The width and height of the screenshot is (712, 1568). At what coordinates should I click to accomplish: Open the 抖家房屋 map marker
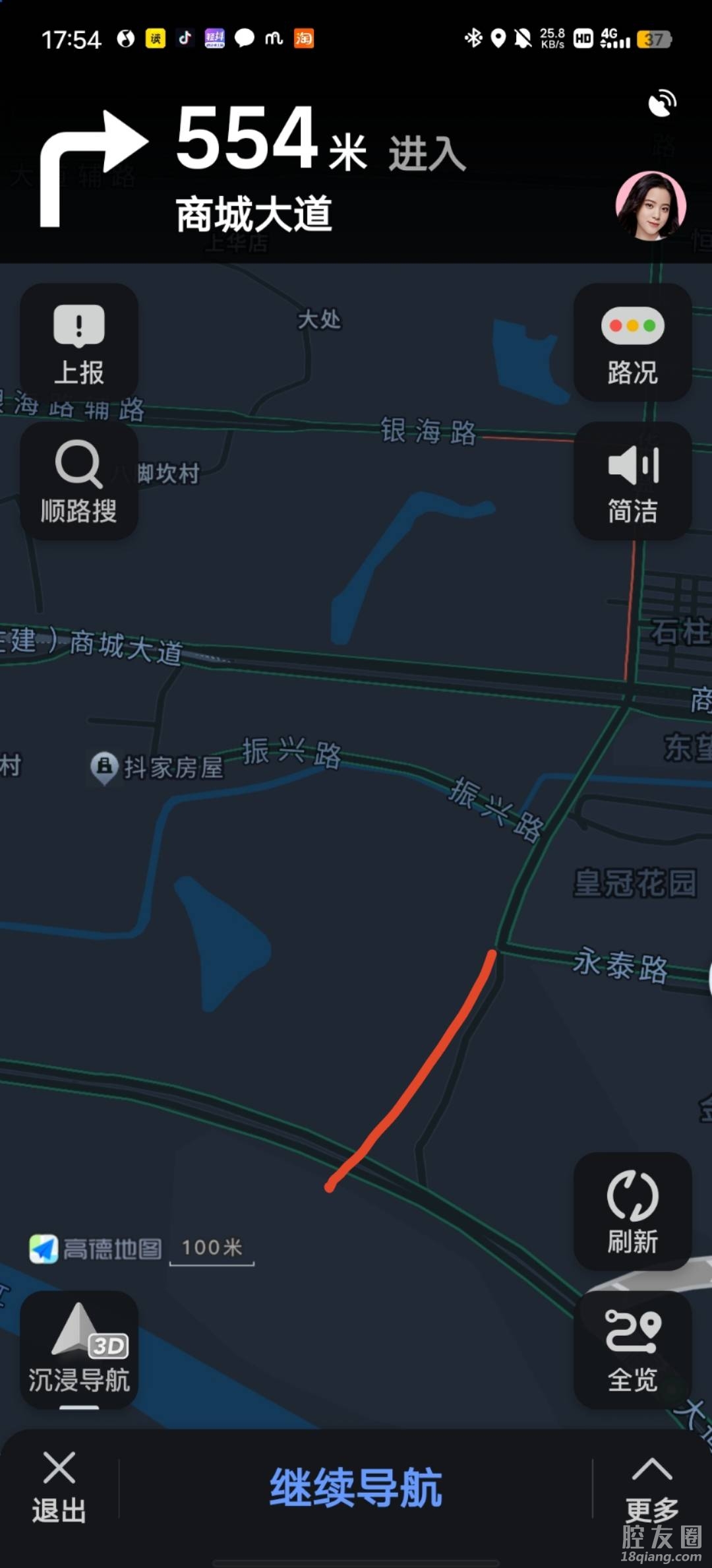point(104,767)
